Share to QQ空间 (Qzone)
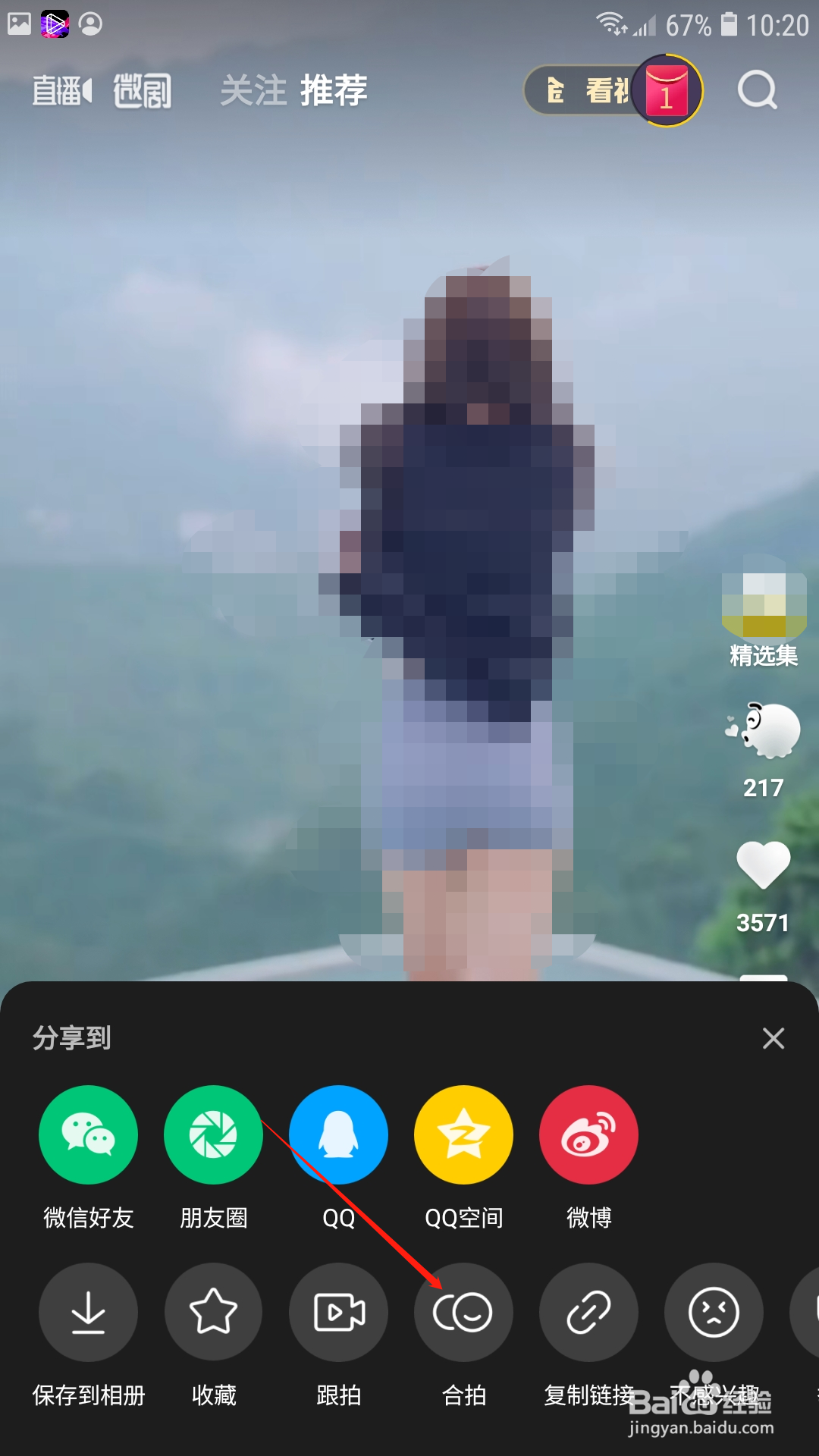The width and height of the screenshot is (819, 1456). pyautogui.click(x=463, y=1134)
